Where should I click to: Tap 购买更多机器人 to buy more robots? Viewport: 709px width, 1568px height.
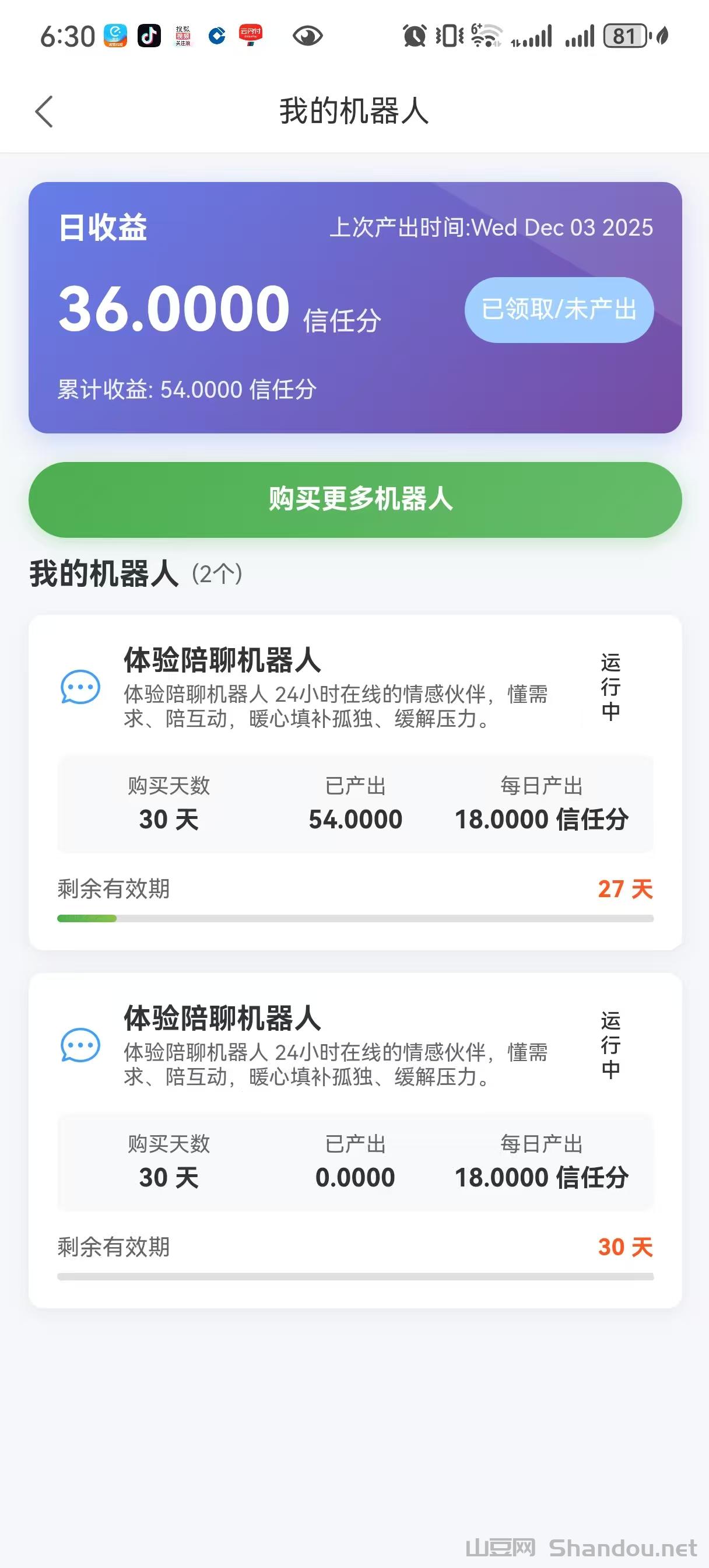355,499
